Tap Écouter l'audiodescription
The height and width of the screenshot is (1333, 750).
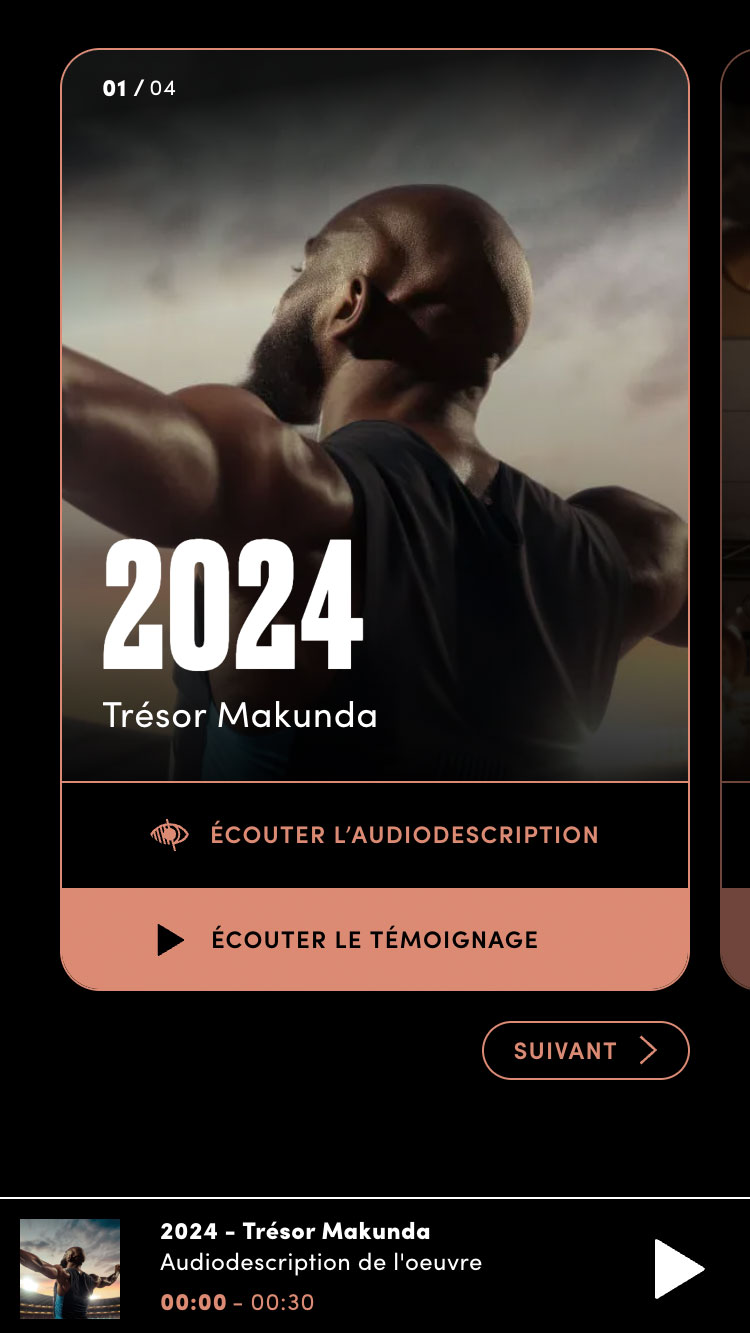(x=375, y=835)
